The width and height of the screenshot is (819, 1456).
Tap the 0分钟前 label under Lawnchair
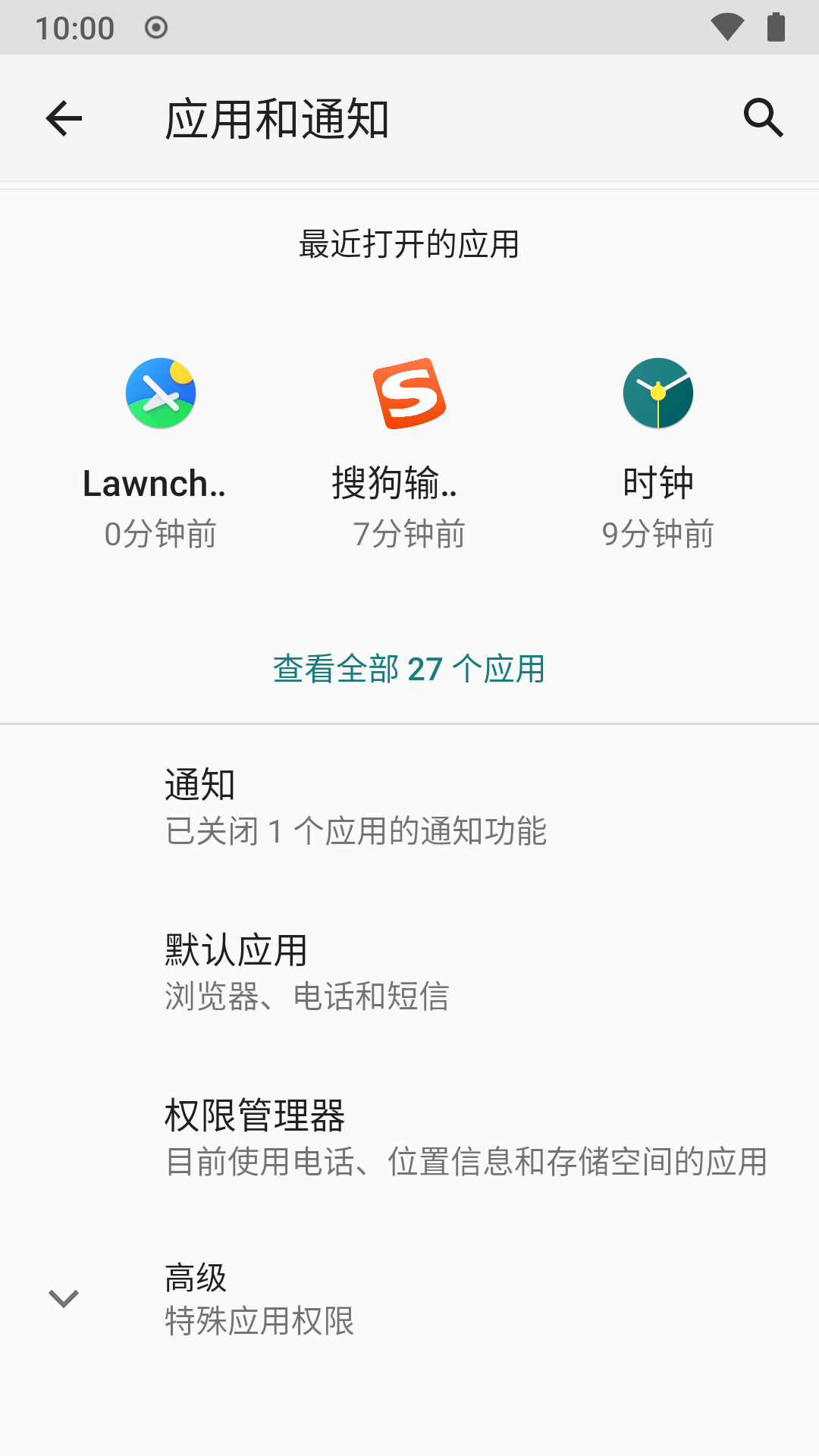tap(160, 535)
